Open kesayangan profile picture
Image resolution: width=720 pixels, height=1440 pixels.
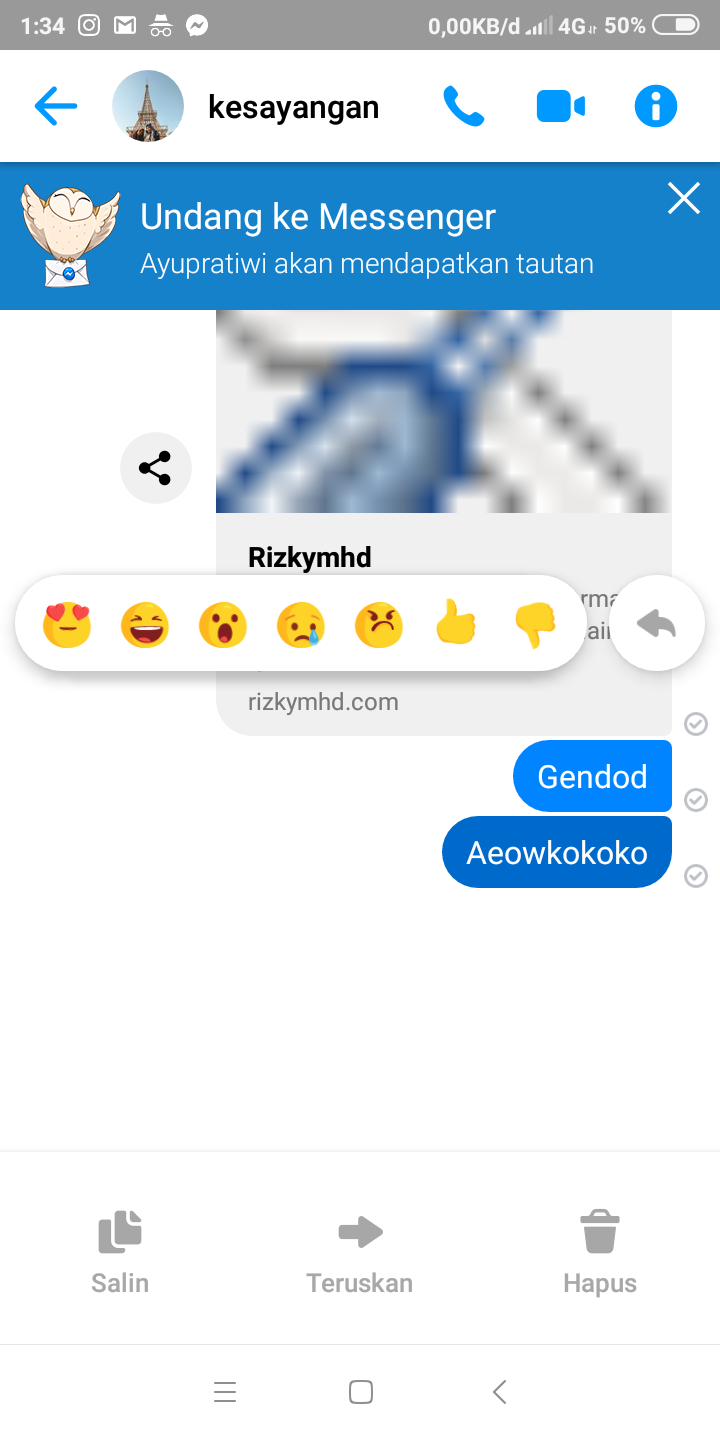tap(148, 106)
